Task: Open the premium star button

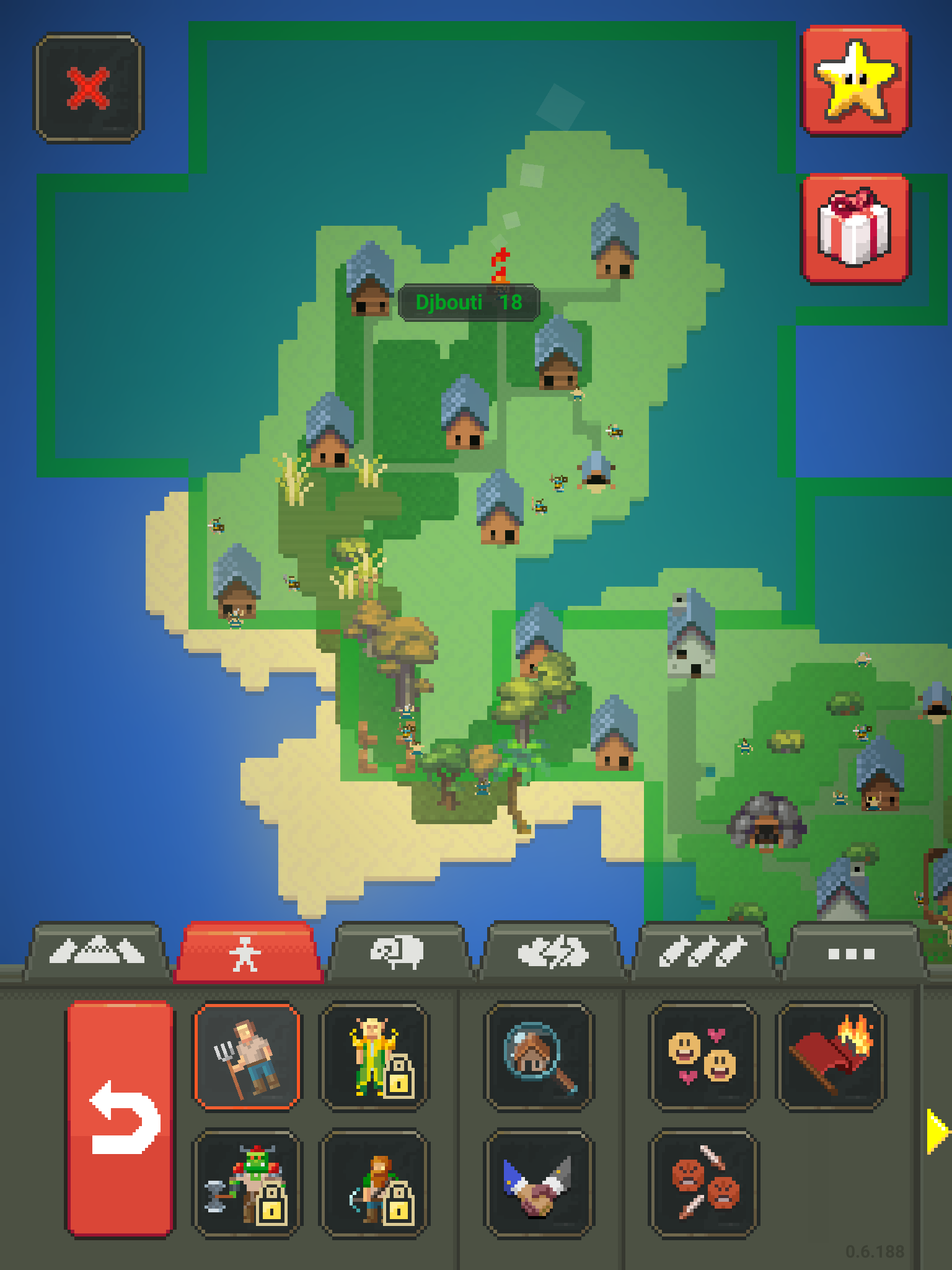Action: pyautogui.click(x=856, y=81)
